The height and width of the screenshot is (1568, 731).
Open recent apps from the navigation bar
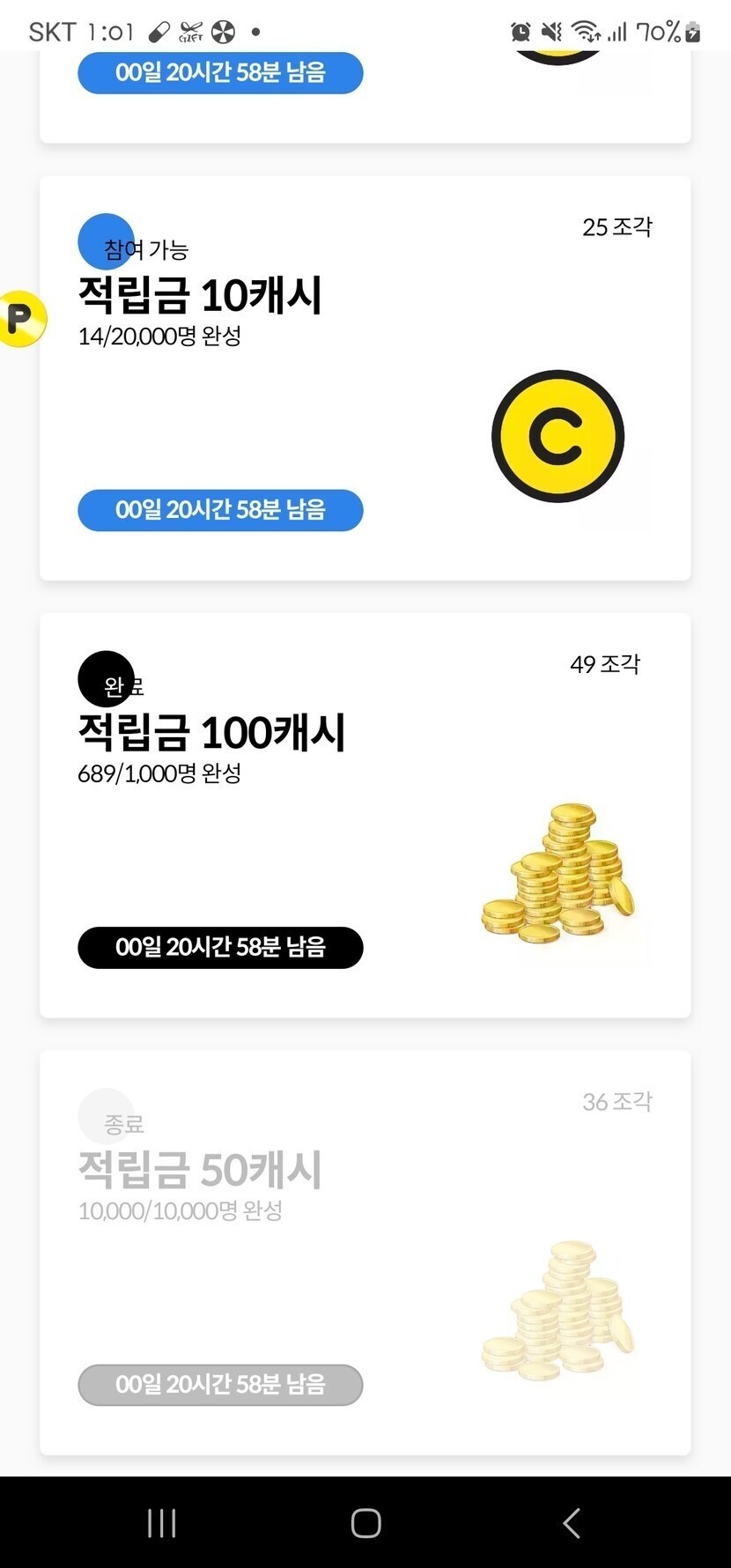162,1523
